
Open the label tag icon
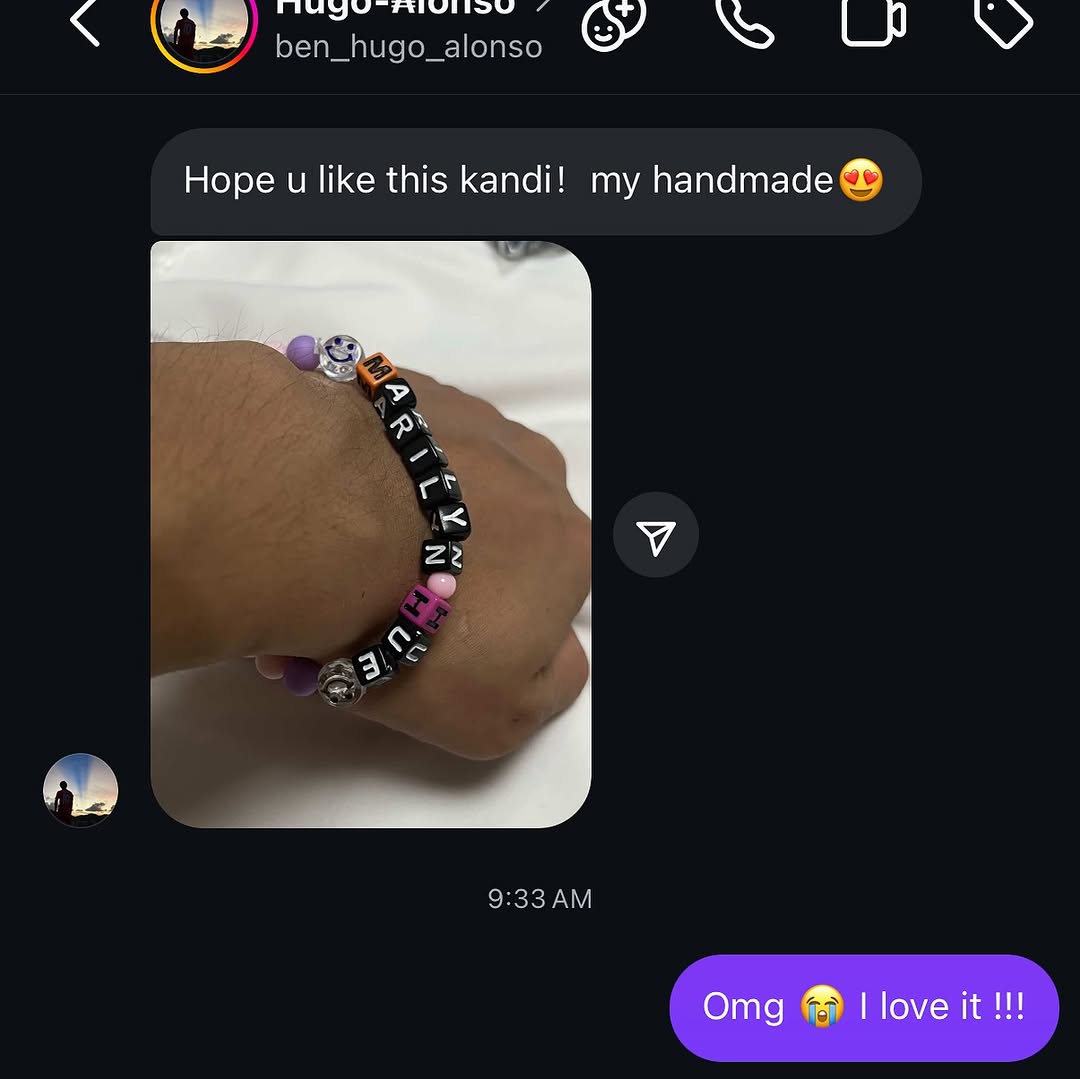[1002, 22]
